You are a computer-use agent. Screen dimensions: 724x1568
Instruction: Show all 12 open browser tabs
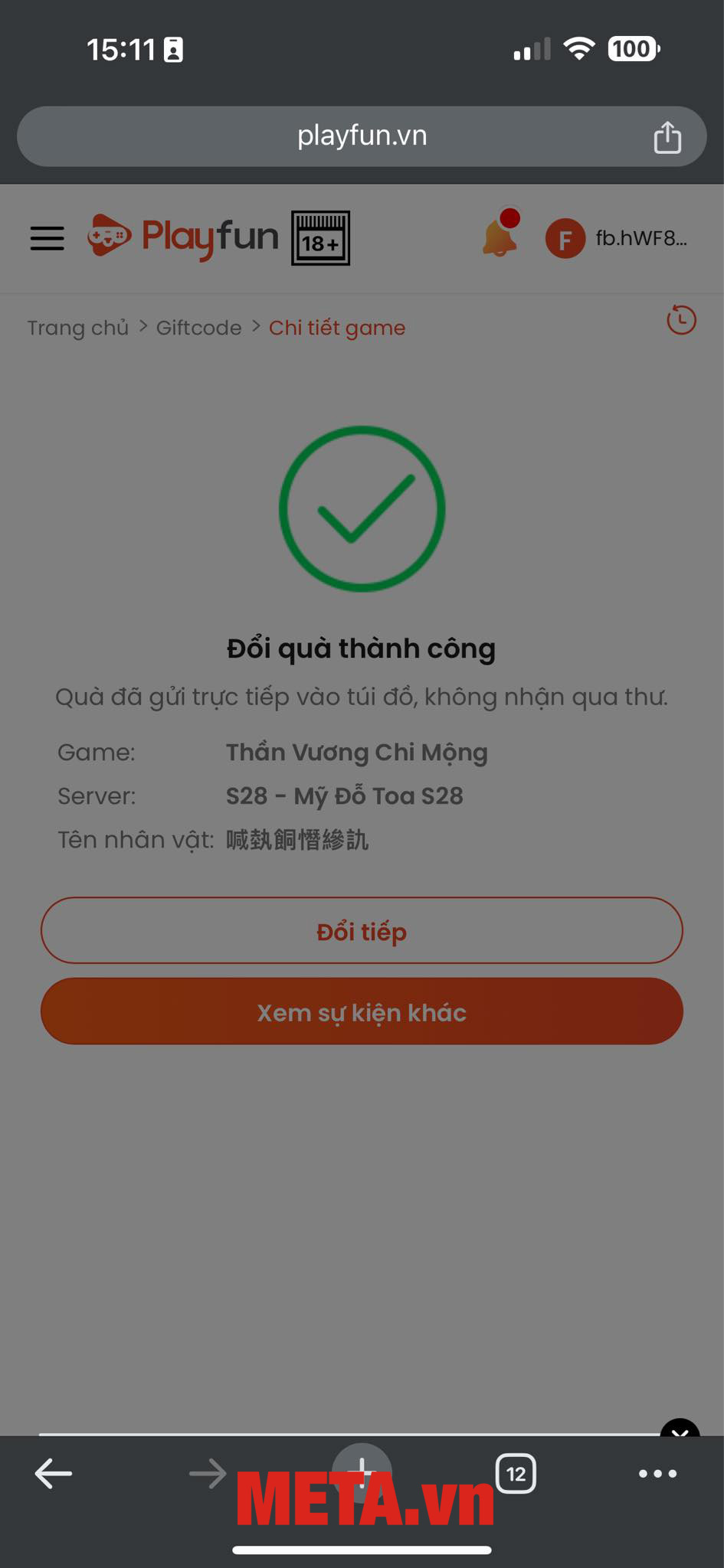pyautogui.click(x=516, y=1473)
